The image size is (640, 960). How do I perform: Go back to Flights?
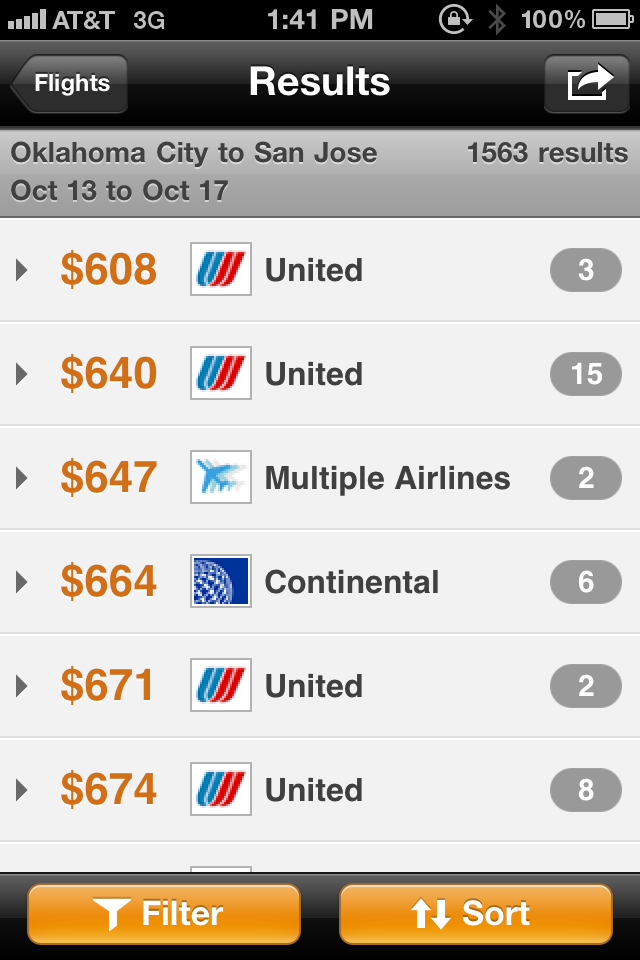point(70,83)
